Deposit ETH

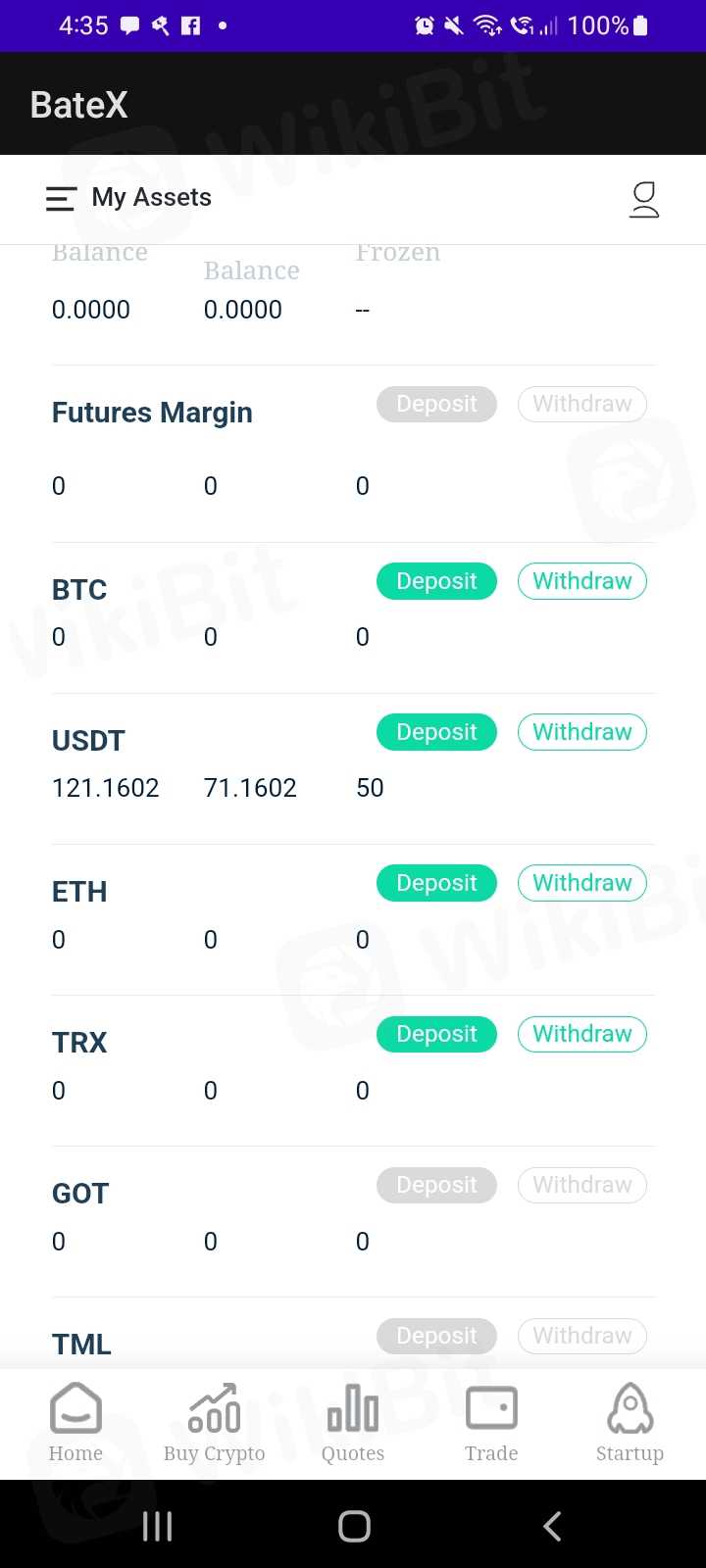click(436, 883)
